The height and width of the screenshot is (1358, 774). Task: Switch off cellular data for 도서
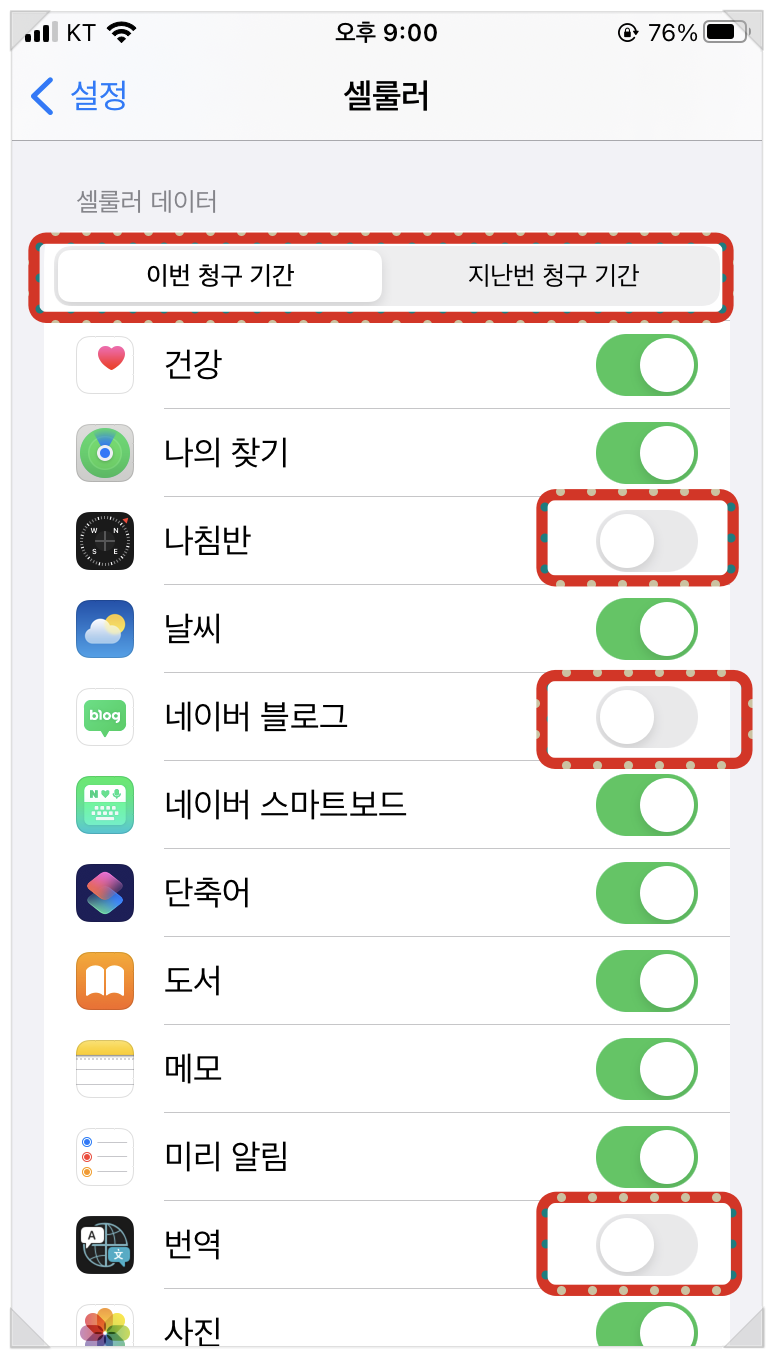point(647,981)
